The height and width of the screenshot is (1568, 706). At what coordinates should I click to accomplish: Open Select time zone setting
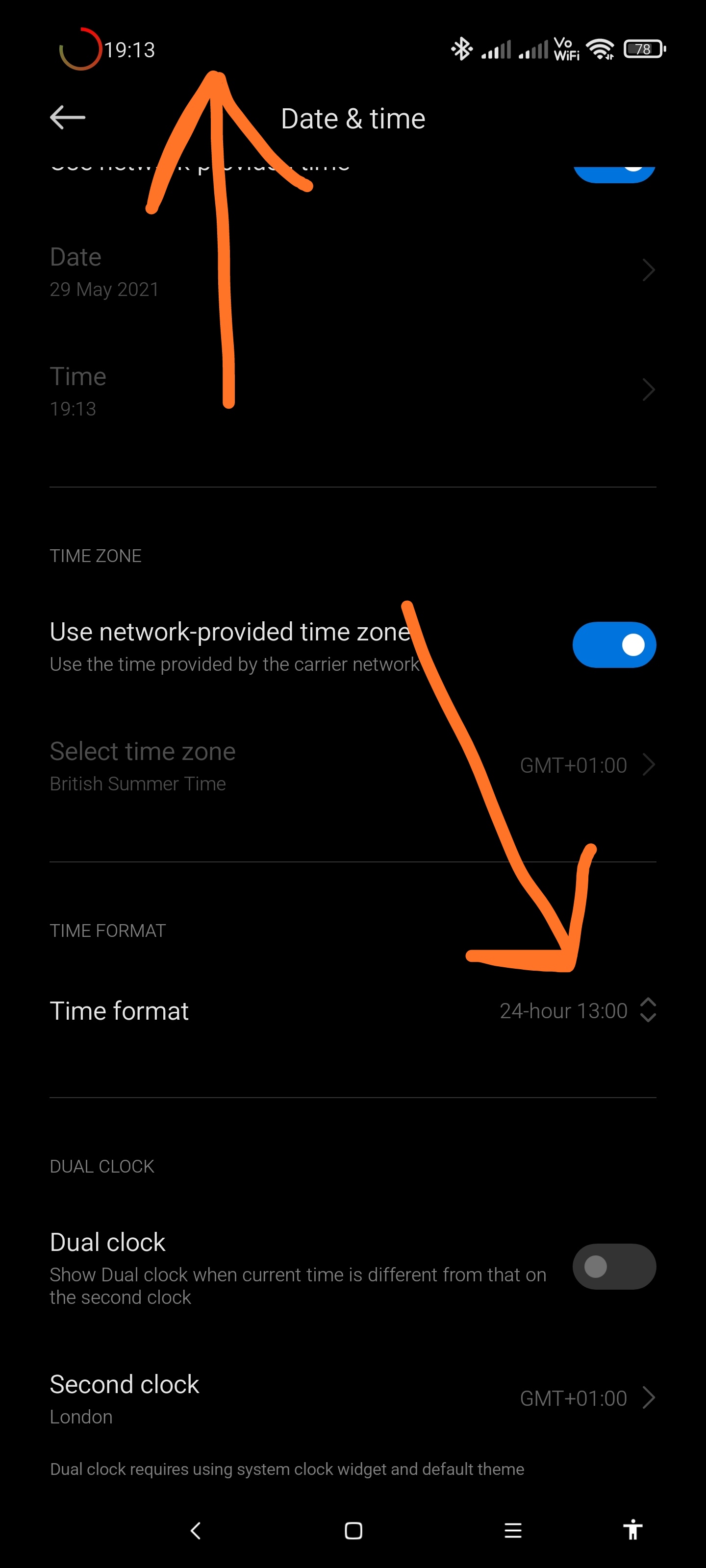coord(353,766)
